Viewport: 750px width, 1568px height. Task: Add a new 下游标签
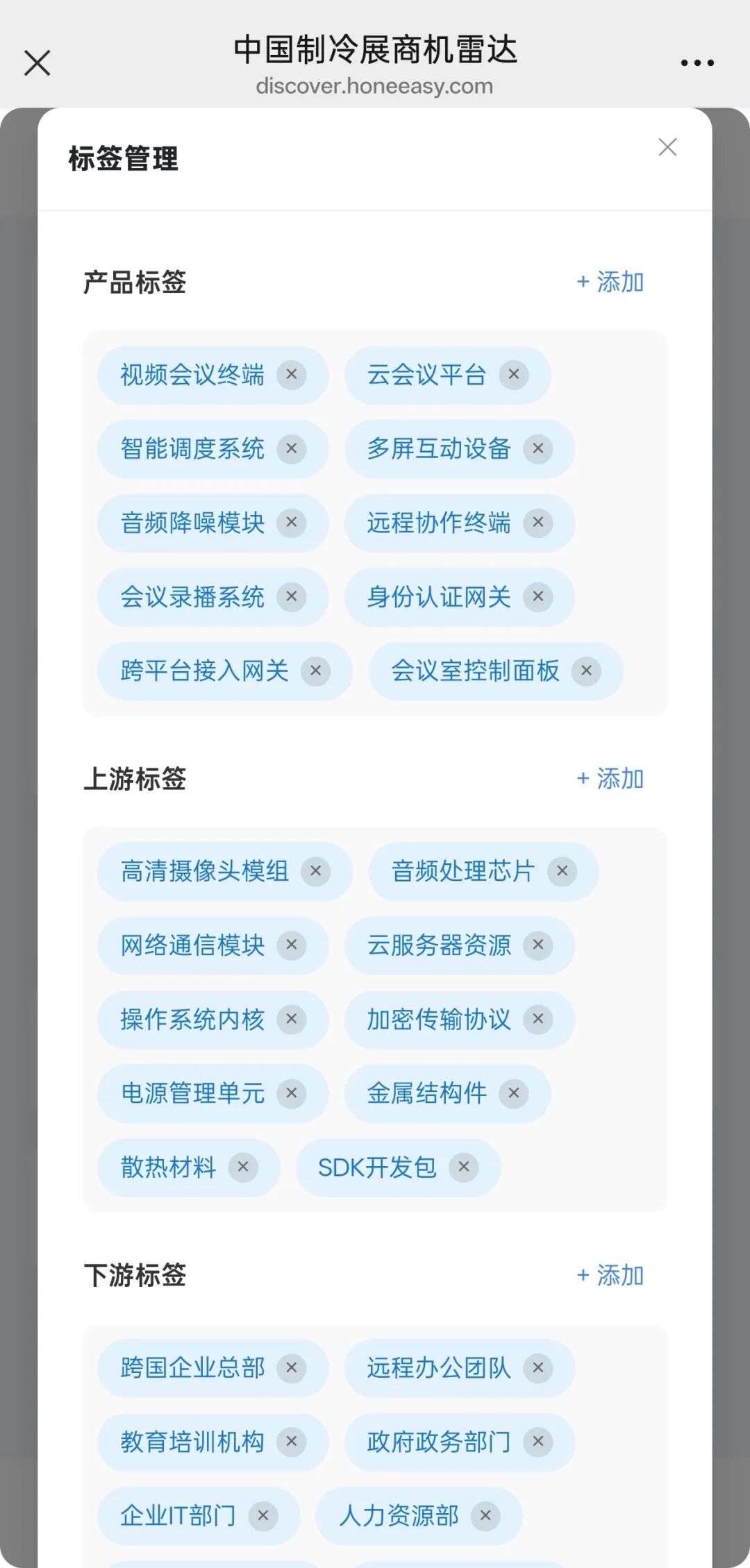point(610,1274)
